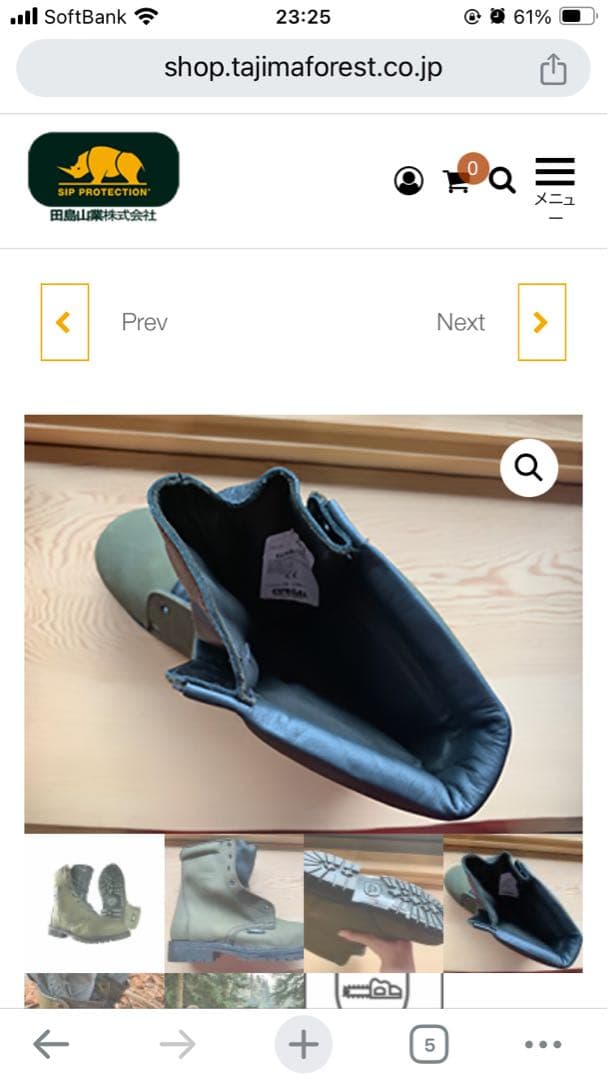
Task: Open the SIP Protection shop logo home link
Action: [x=103, y=177]
